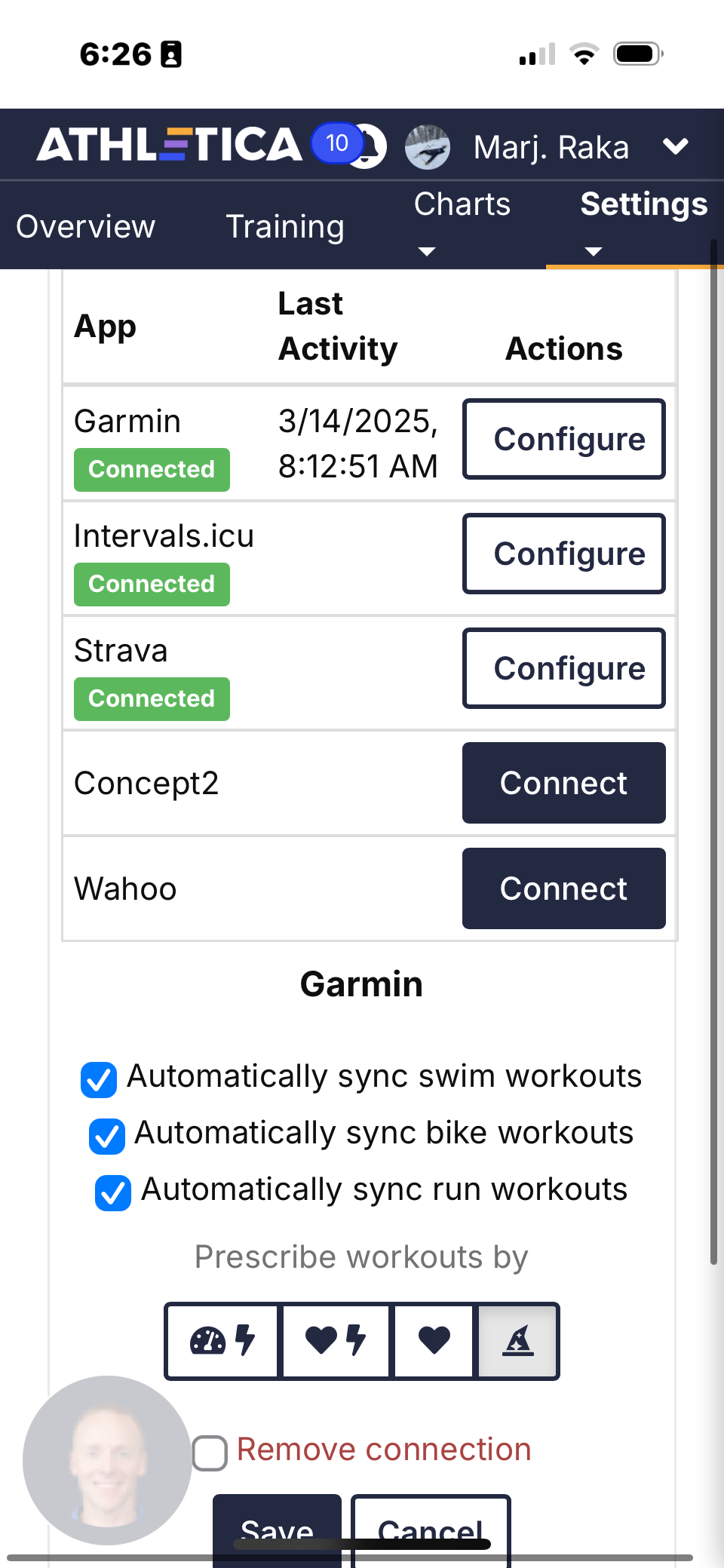
Task: Configure the Intervals.icu connection
Action: [564, 554]
